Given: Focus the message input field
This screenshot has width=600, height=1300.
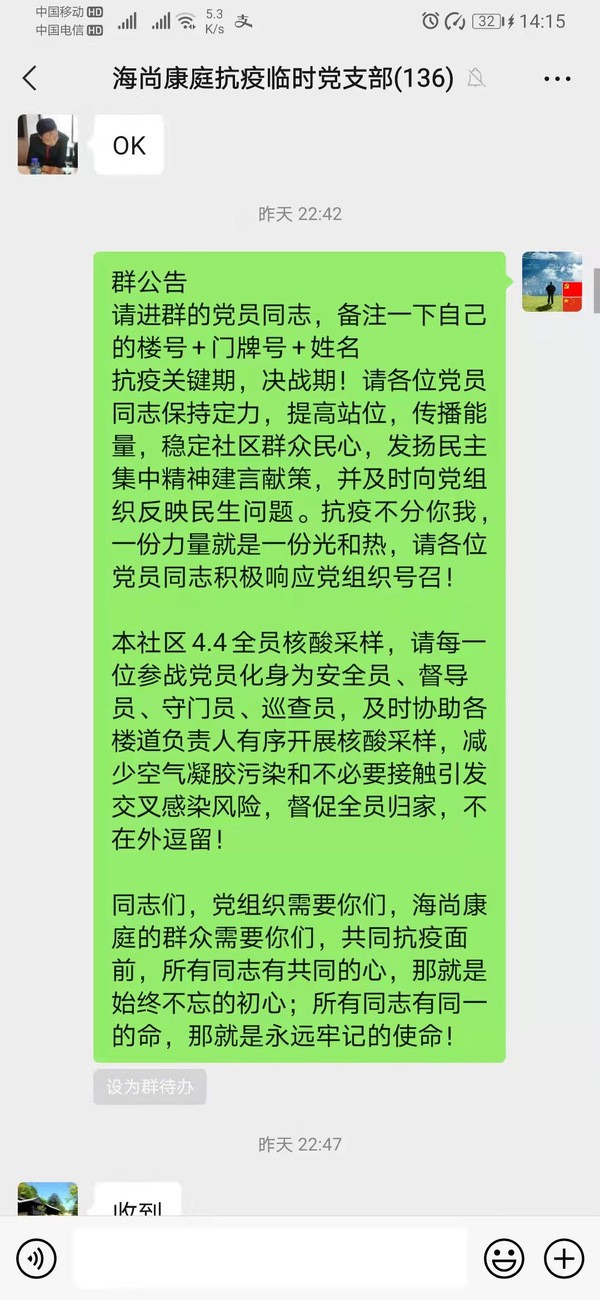Looking at the screenshot, I should point(270,1257).
